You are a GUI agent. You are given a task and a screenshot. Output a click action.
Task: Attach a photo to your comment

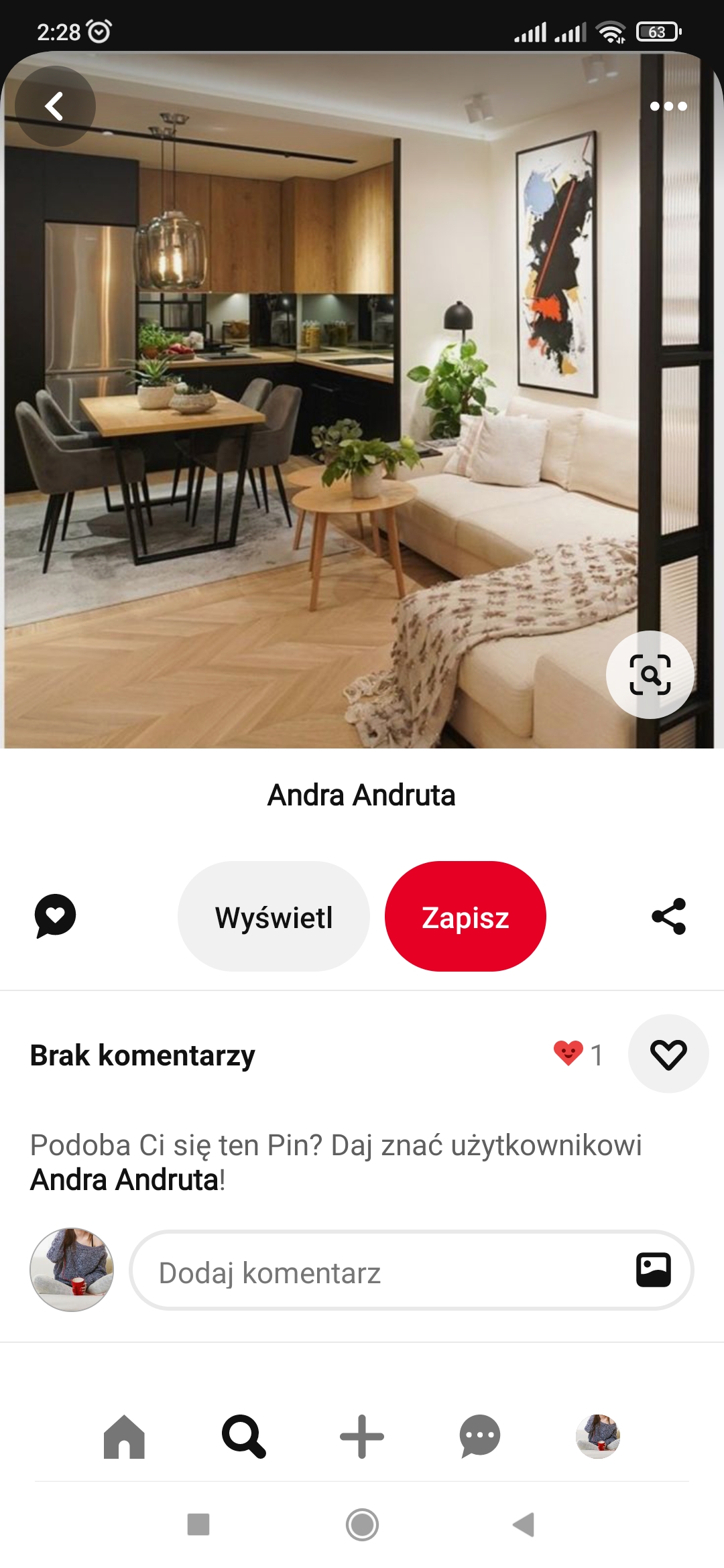pos(654,1270)
